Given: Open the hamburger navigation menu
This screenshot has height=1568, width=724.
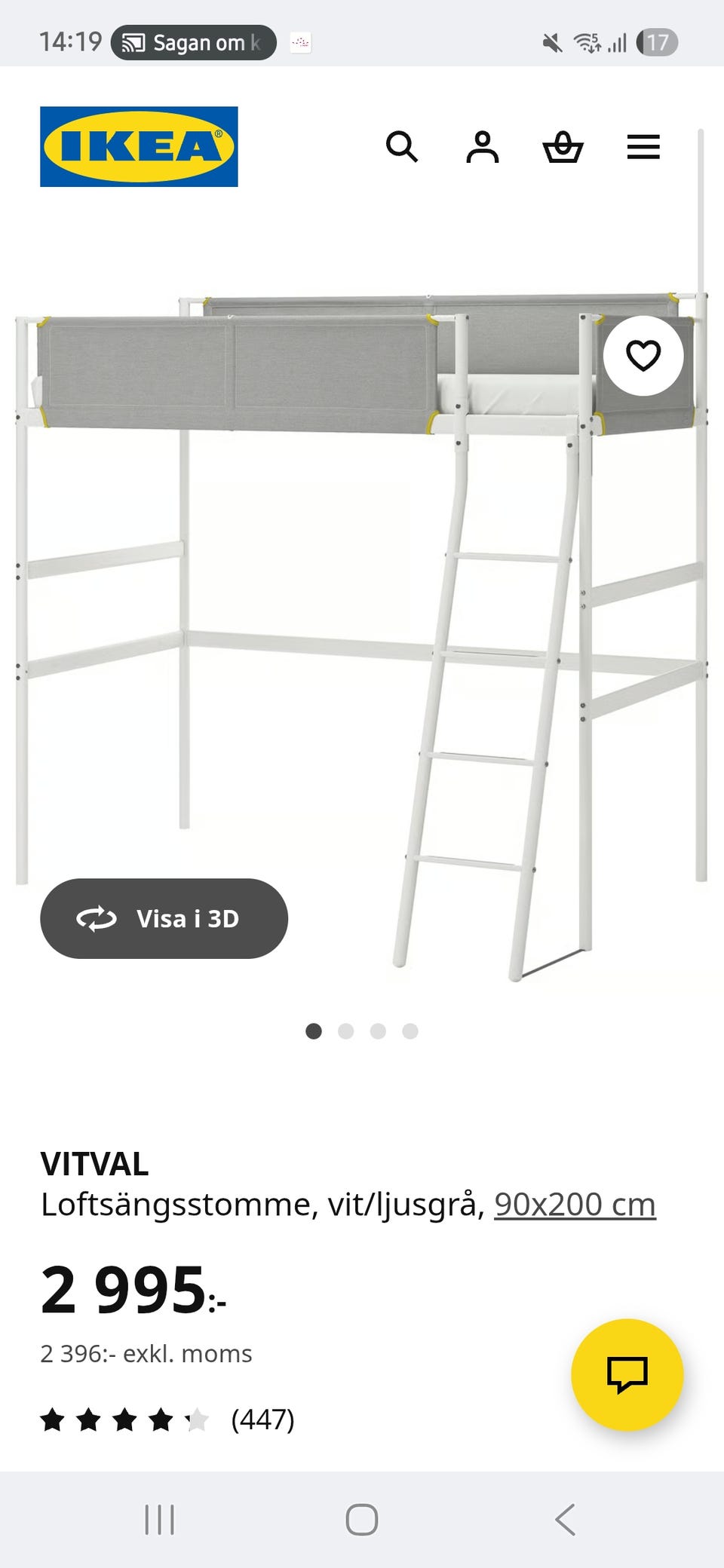Looking at the screenshot, I should click(x=643, y=148).
